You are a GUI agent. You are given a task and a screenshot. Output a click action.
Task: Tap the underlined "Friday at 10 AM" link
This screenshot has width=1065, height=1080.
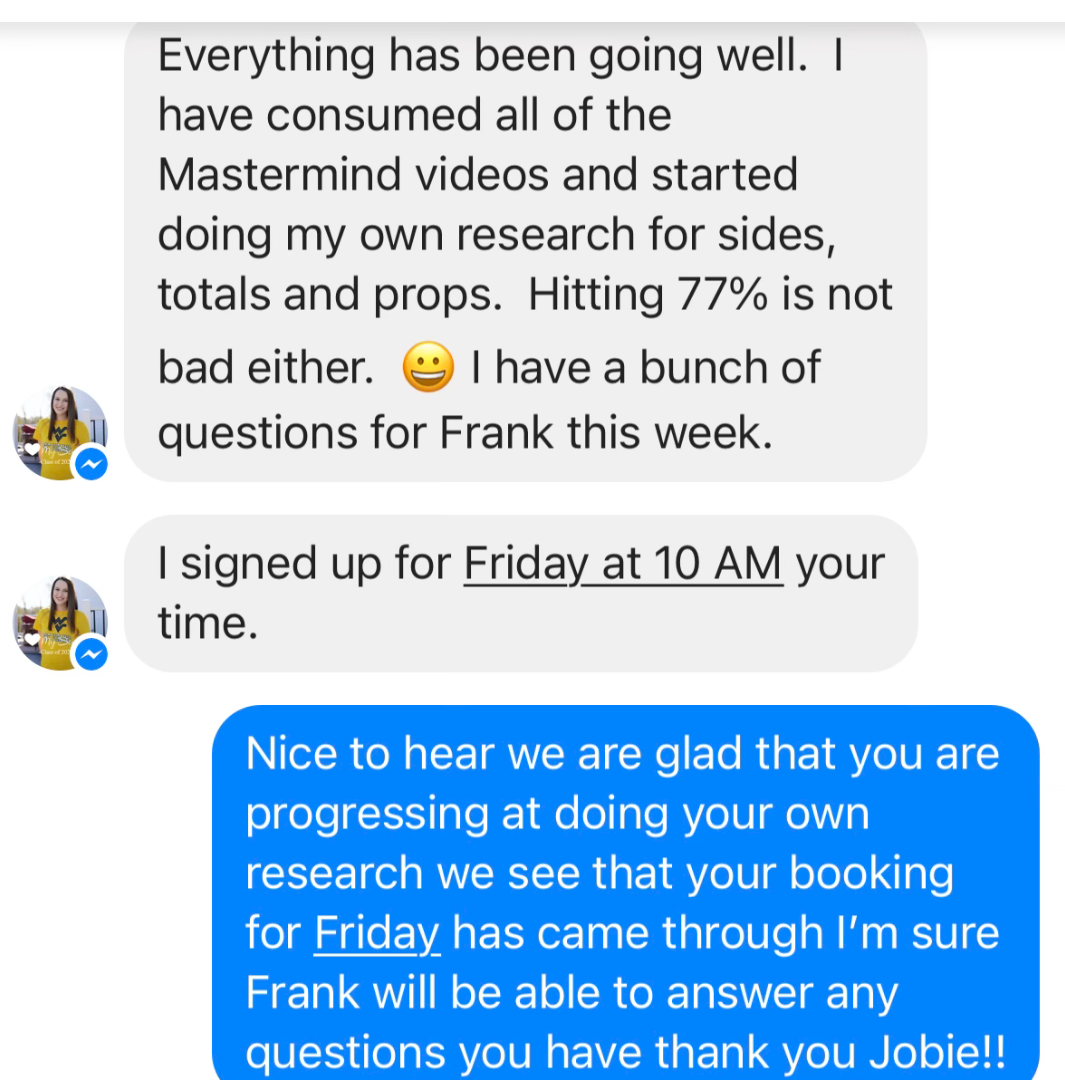(x=623, y=564)
